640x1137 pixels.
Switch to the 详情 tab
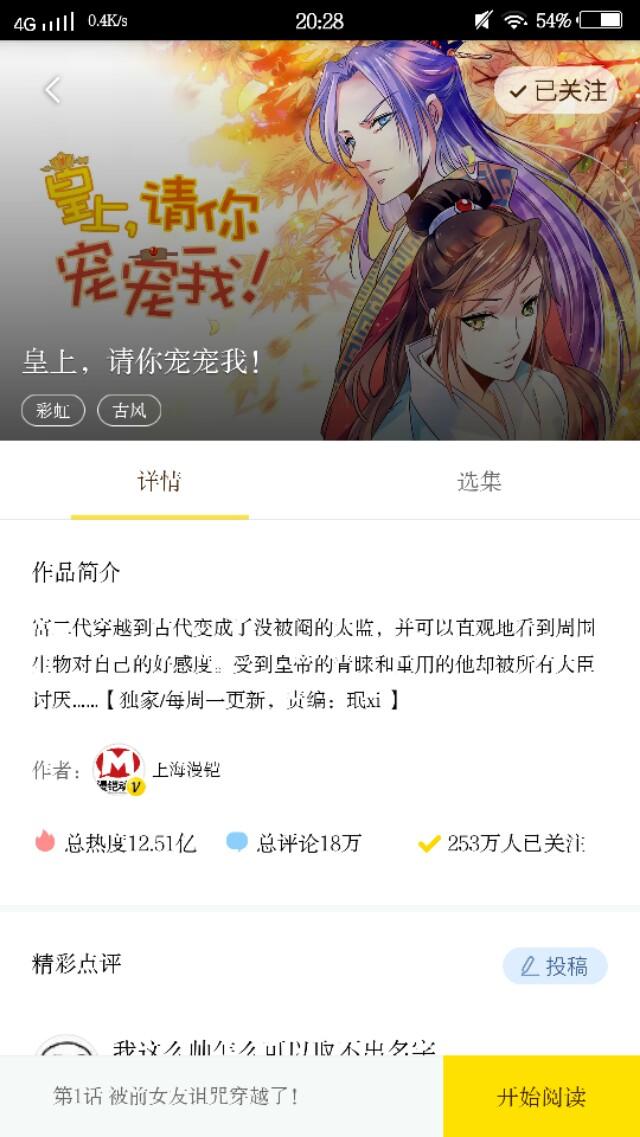[x=159, y=482]
